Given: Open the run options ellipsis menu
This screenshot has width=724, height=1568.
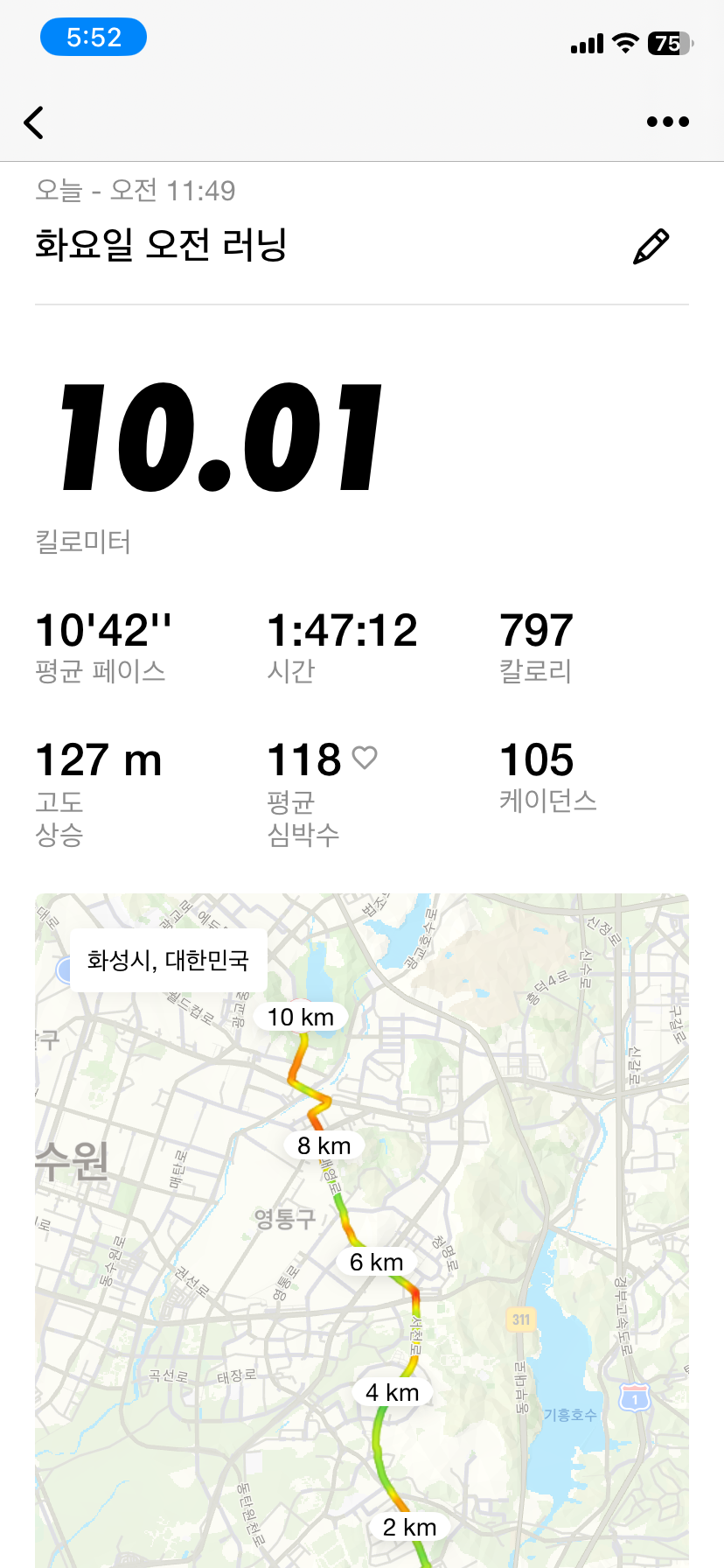Looking at the screenshot, I should tap(666, 122).
